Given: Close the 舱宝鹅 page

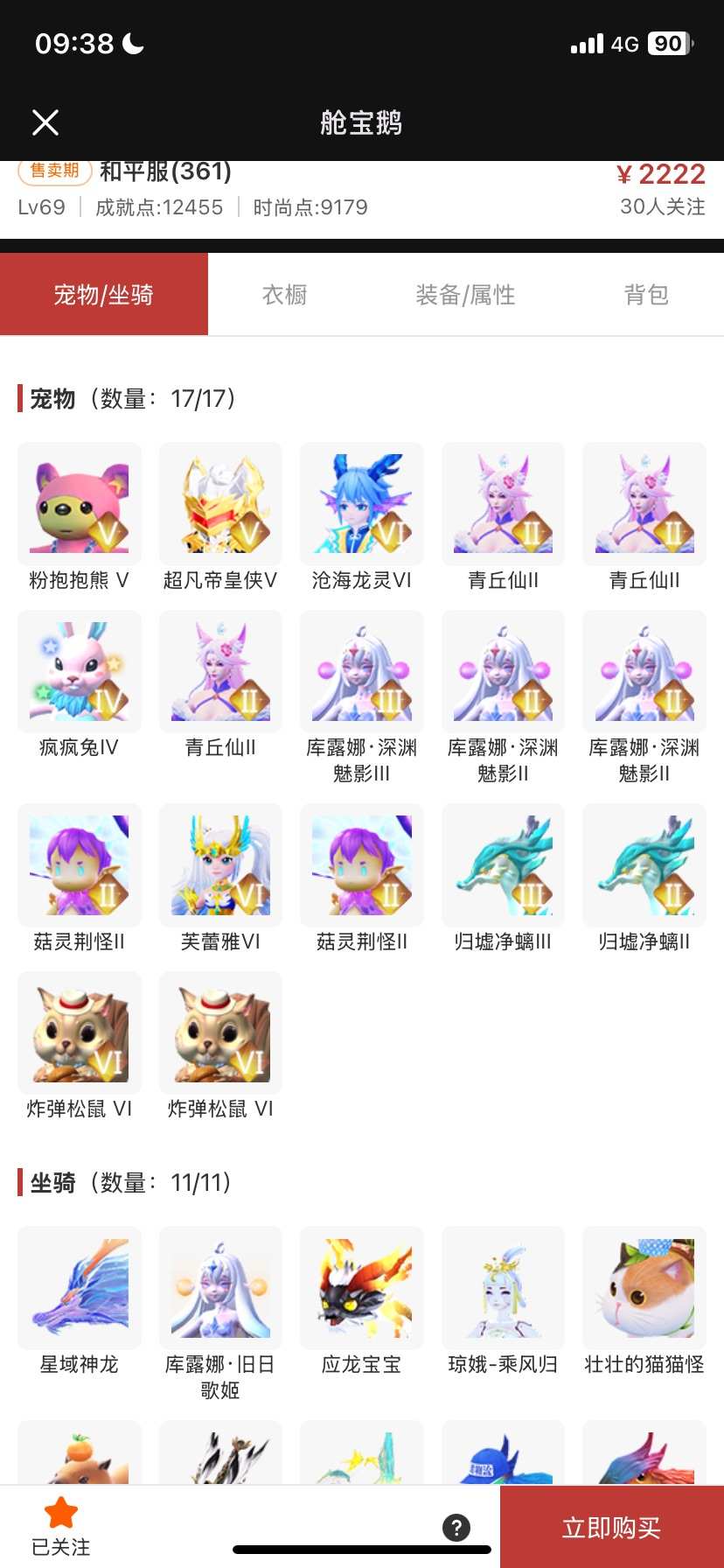Looking at the screenshot, I should [x=45, y=122].
